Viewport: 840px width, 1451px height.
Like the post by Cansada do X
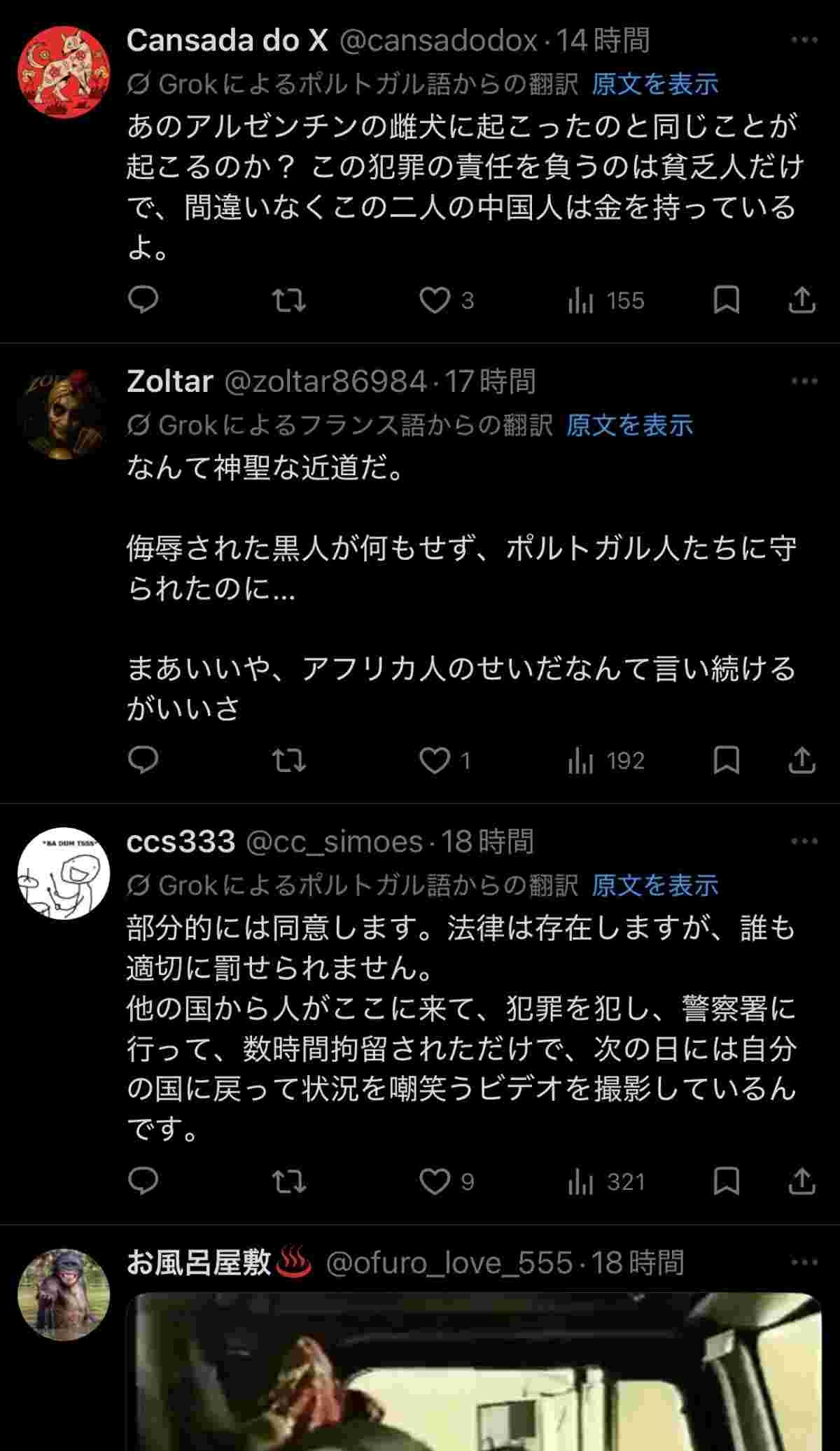435,300
